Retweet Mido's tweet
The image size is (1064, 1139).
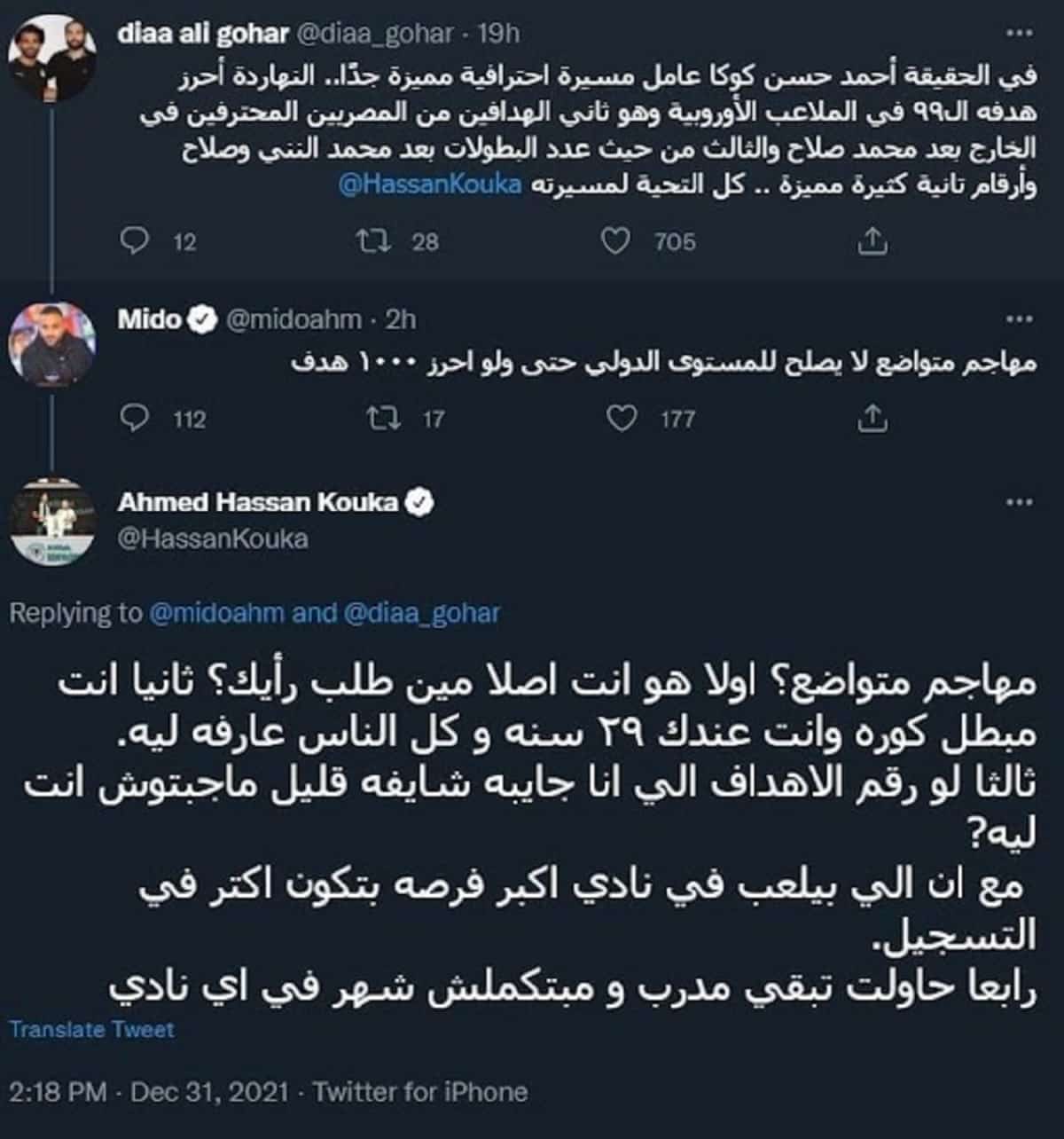[x=384, y=418]
